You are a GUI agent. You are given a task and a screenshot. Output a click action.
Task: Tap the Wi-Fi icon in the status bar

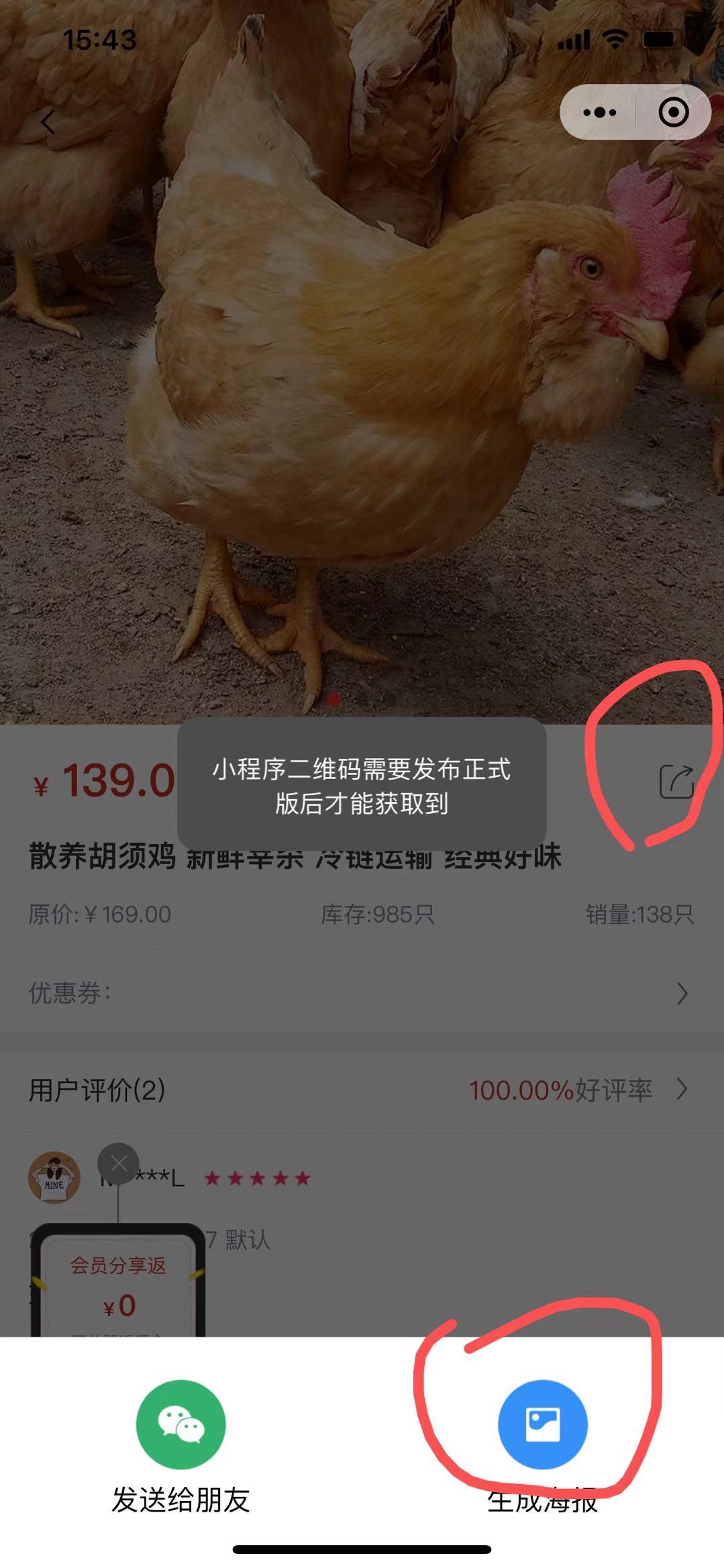615,40
